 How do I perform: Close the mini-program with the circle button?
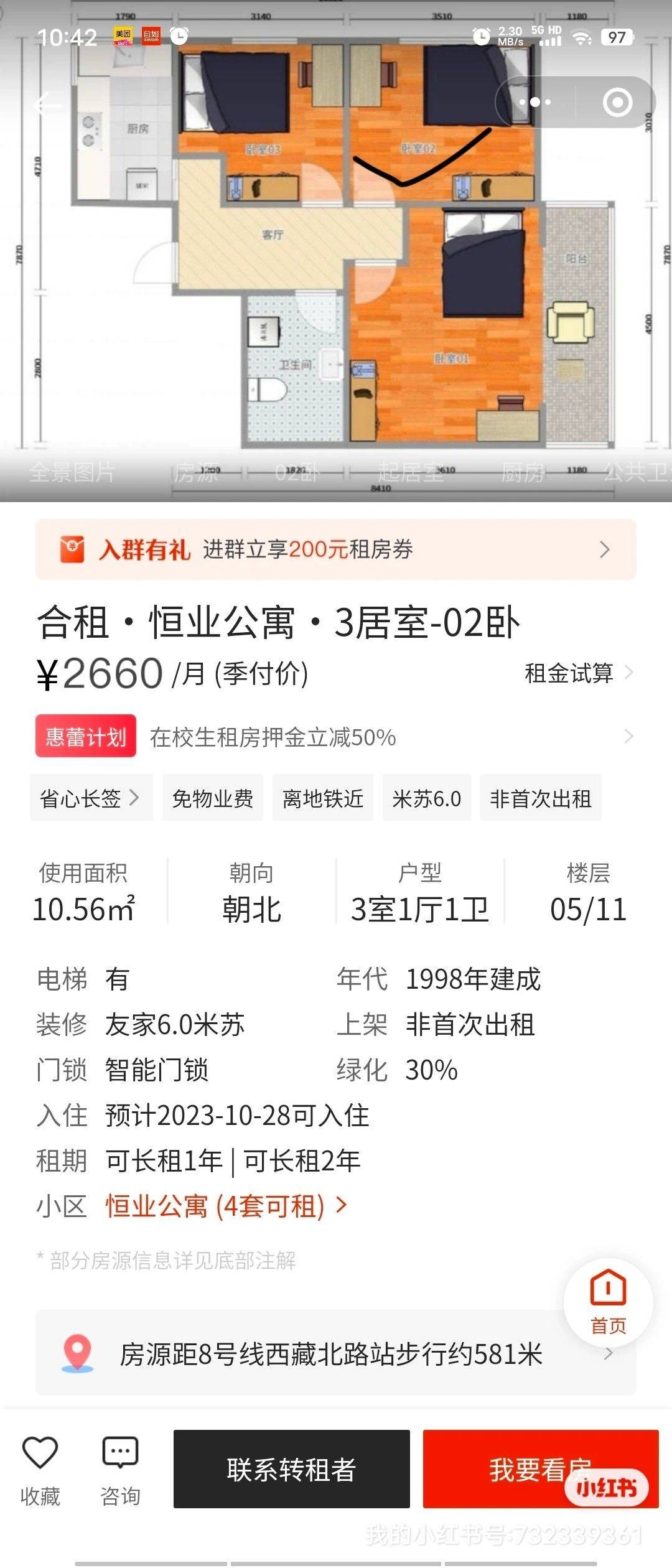pyautogui.click(x=617, y=102)
